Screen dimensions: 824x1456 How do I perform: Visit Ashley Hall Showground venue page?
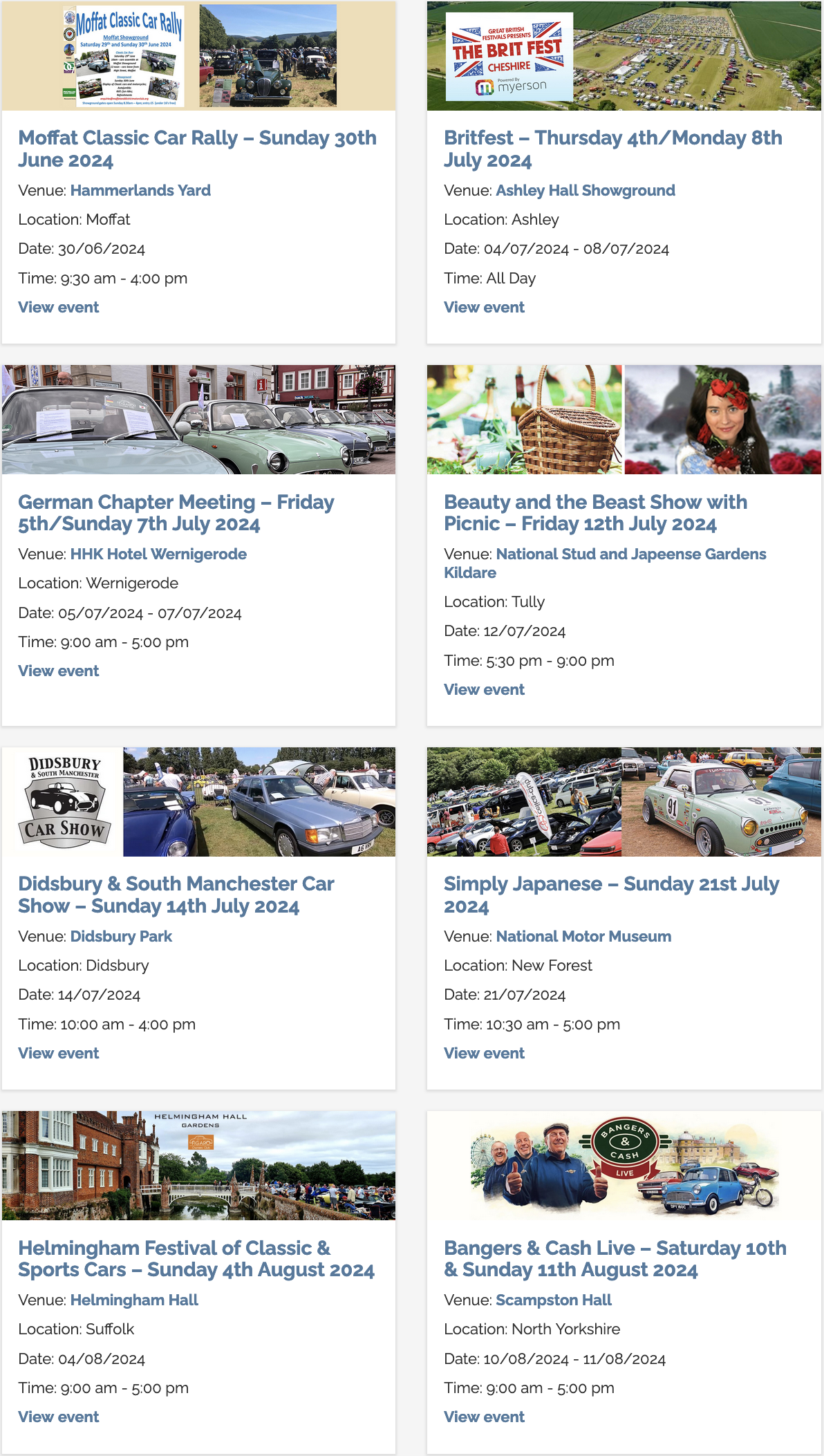586,190
